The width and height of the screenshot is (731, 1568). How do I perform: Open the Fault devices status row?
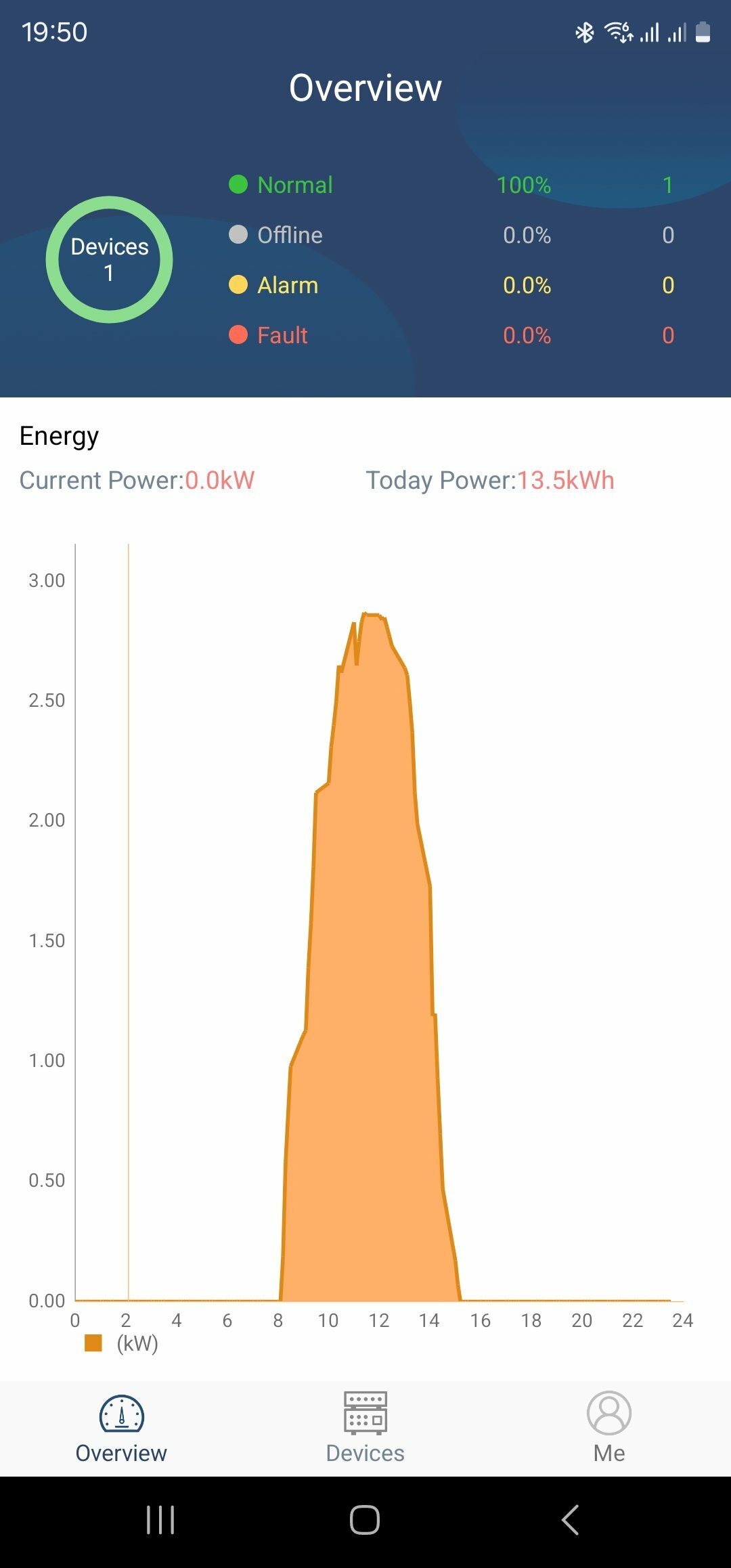coord(451,335)
